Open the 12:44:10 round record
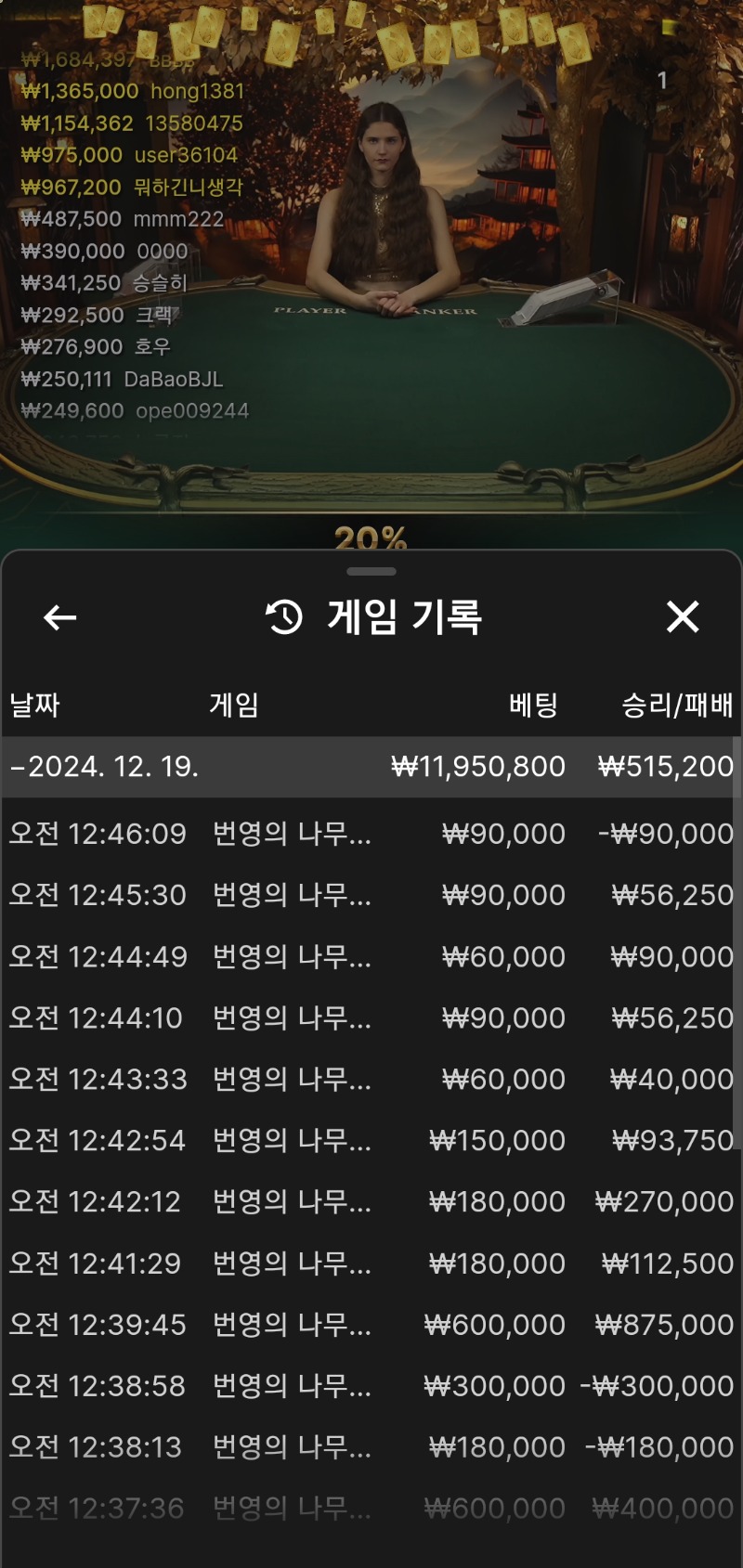The height and width of the screenshot is (1568, 743). [x=371, y=1017]
